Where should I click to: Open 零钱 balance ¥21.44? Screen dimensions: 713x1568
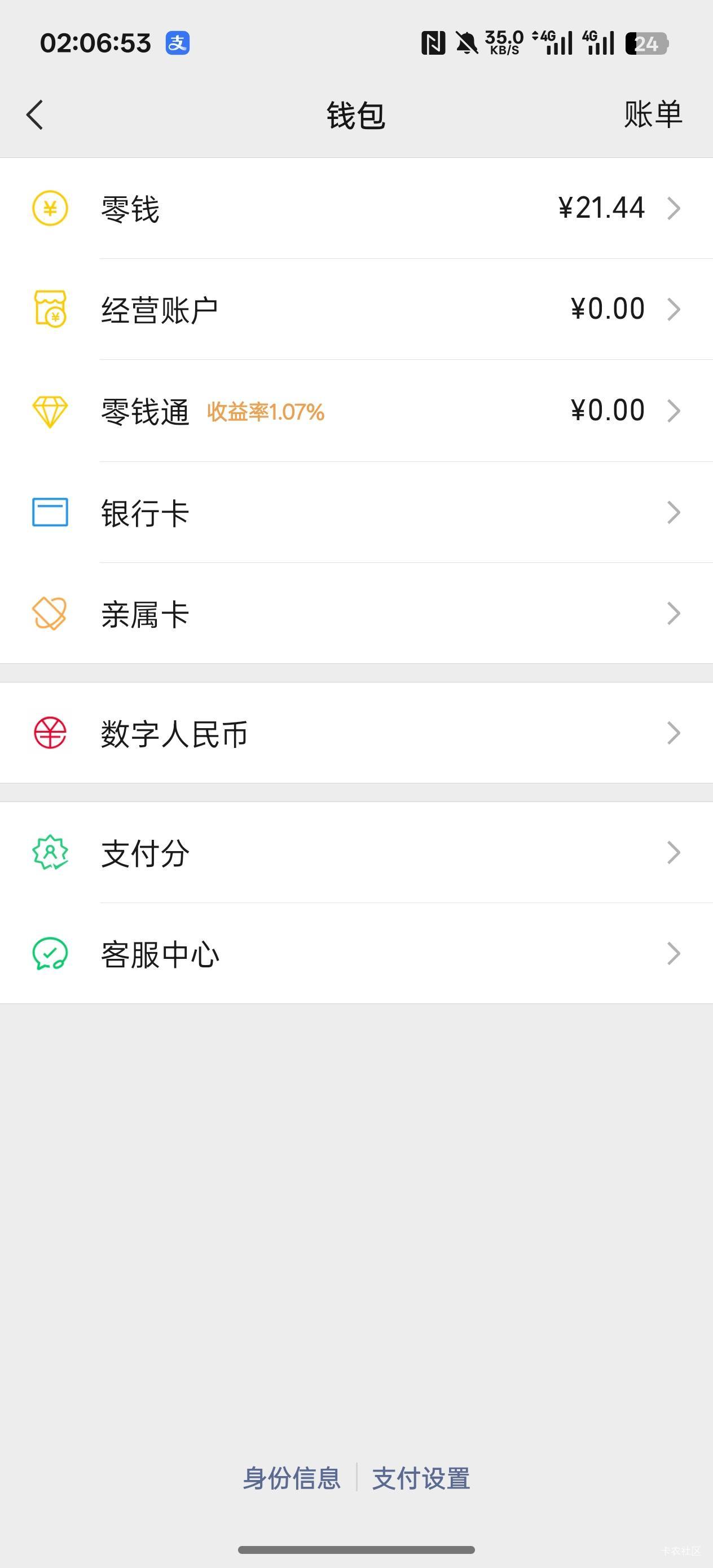click(x=356, y=209)
